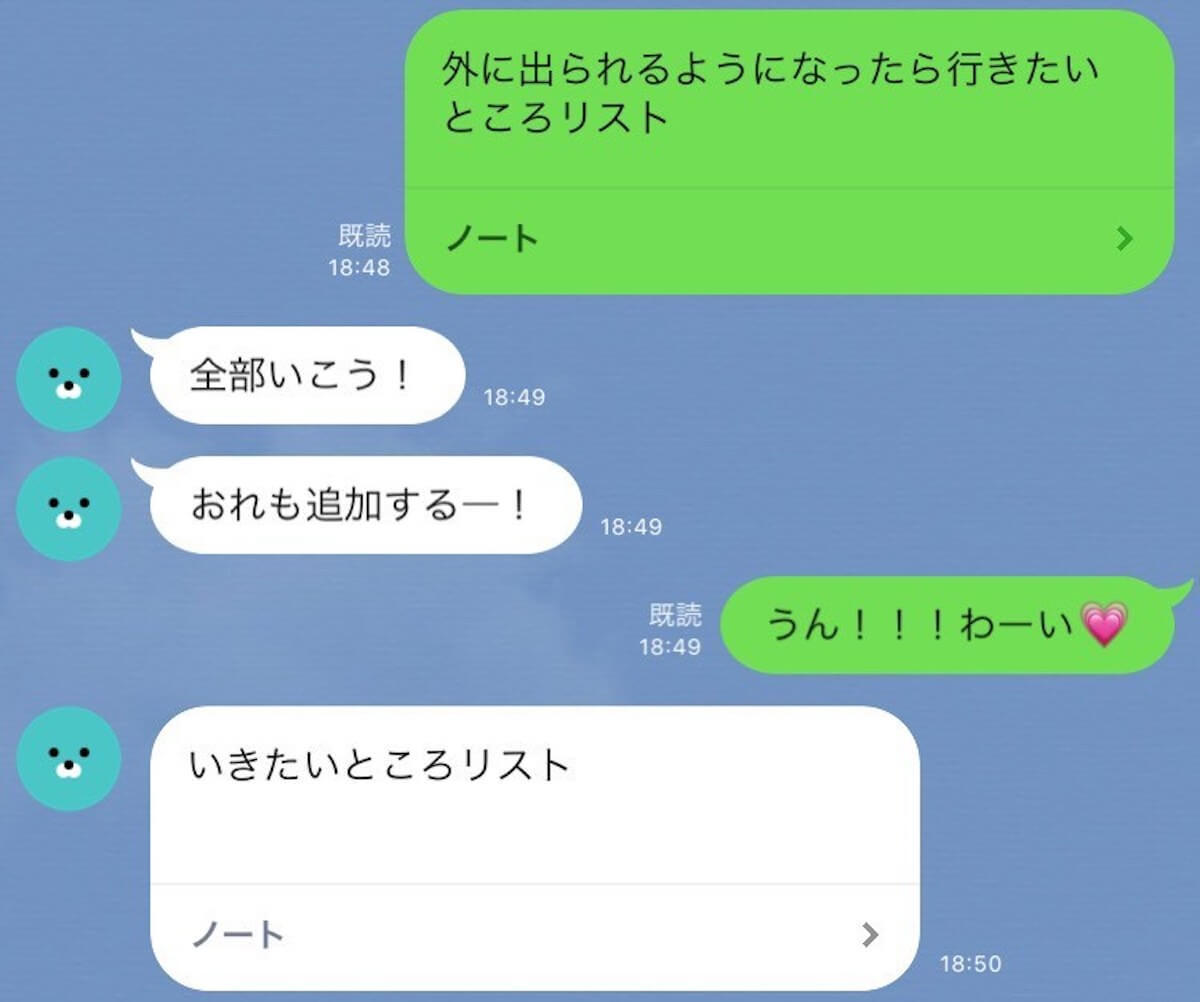Tap the sender avatar beside いきたいところリスト note
The height and width of the screenshot is (1002, 1200).
pos(69,757)
